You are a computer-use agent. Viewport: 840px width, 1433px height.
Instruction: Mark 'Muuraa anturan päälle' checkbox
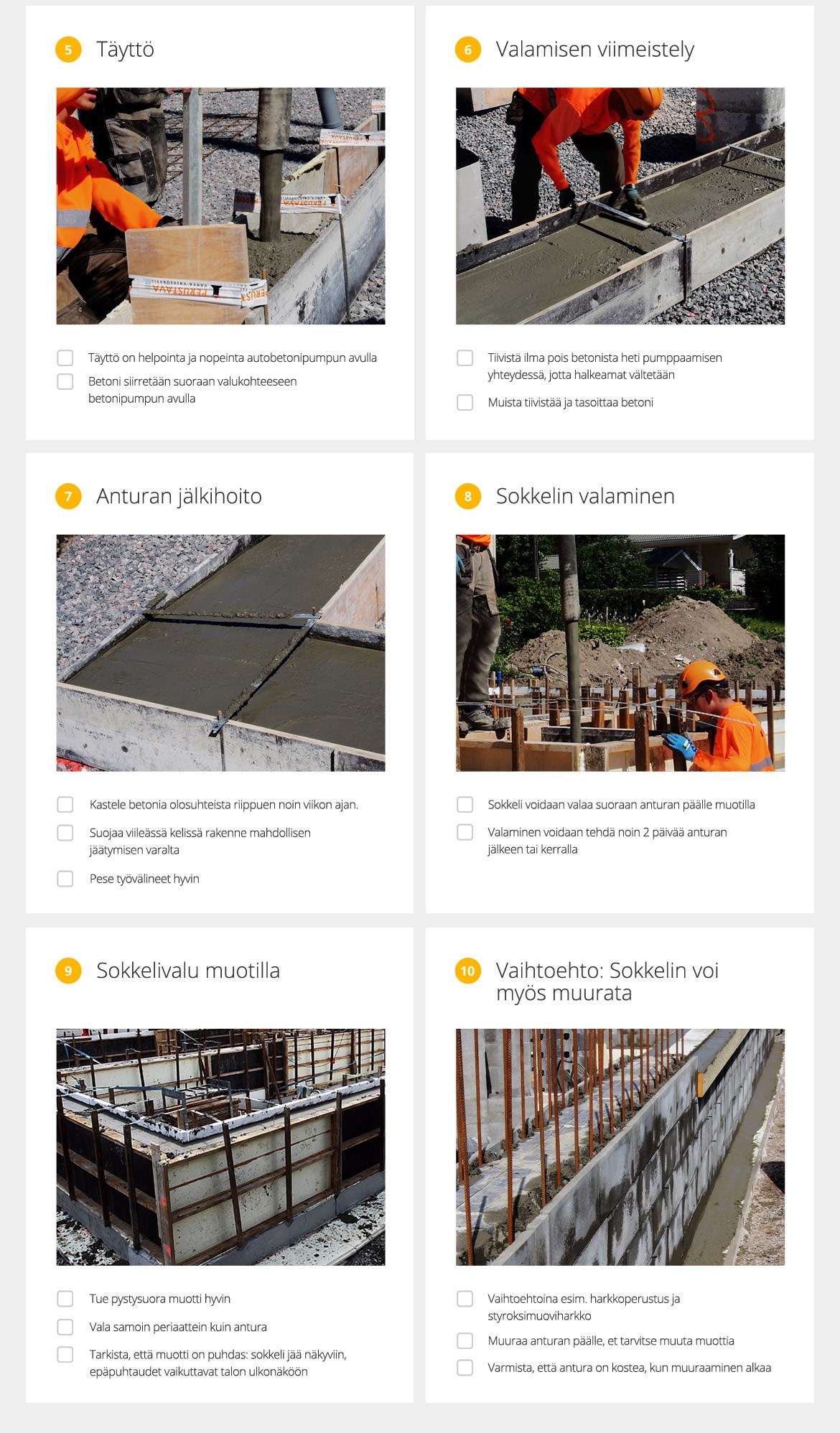(465, 1340)
